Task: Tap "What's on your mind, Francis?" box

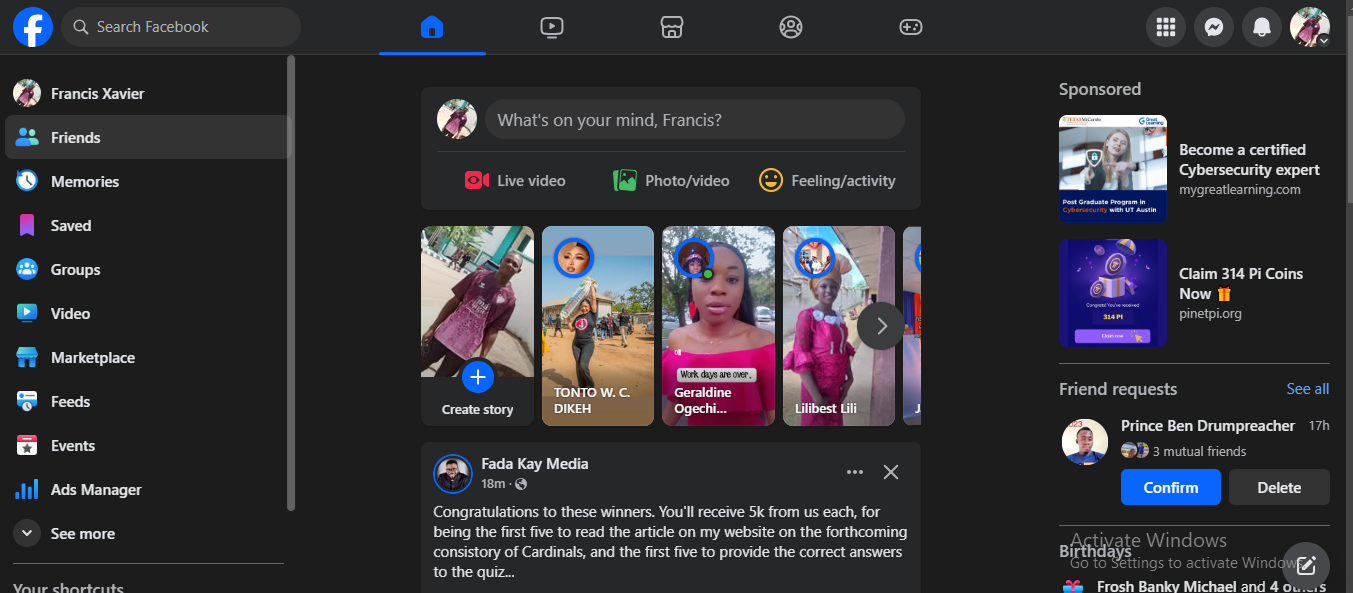Action: pos(695,120)
